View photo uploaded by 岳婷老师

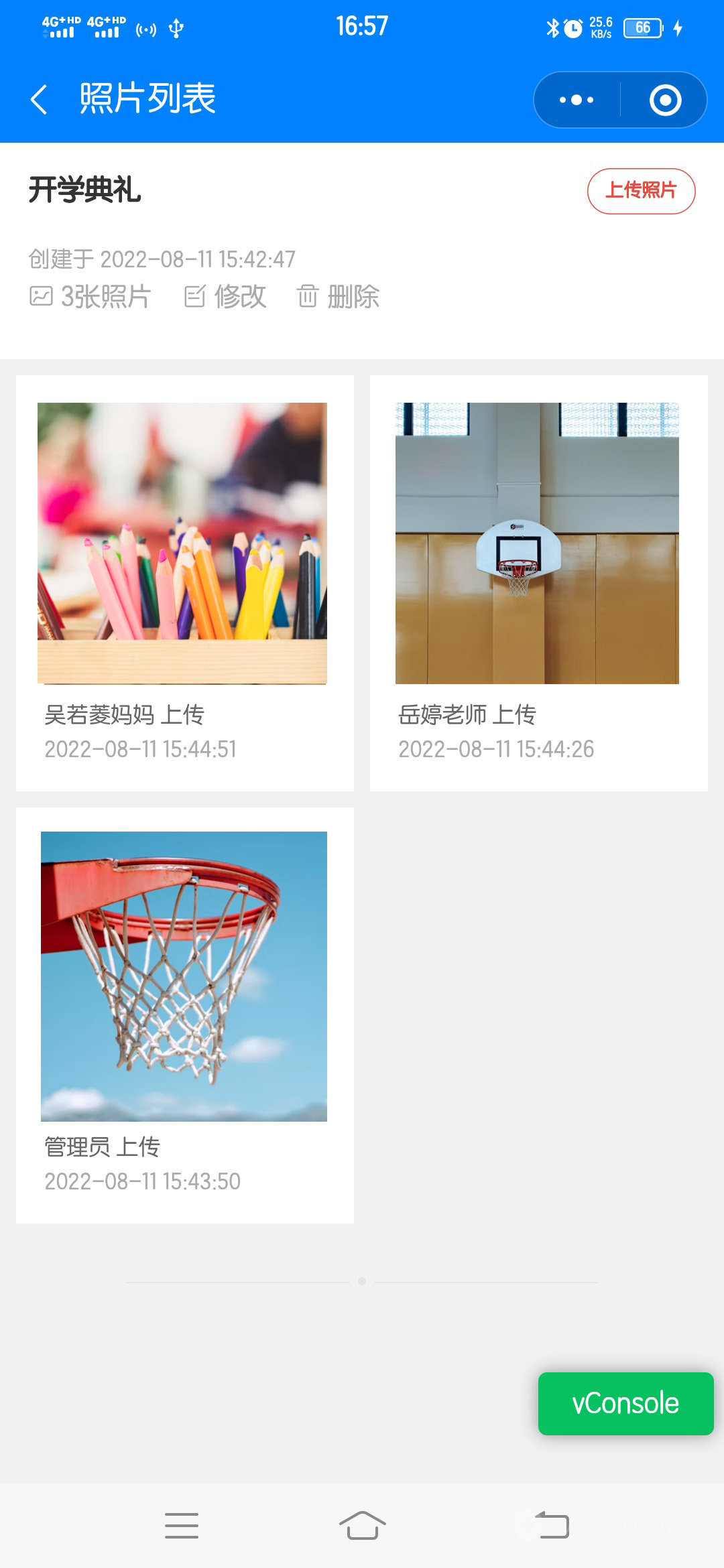(x=537, y=543)
